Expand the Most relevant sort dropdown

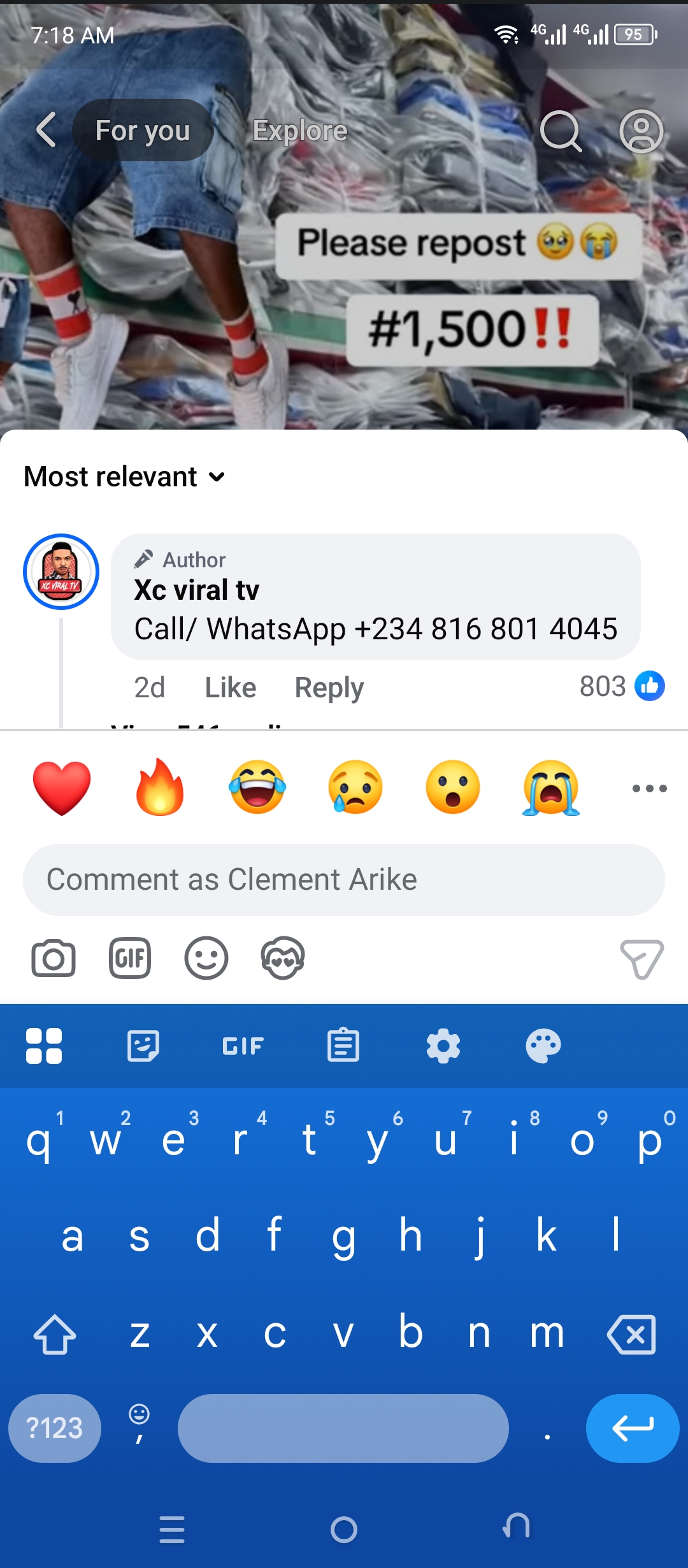[124, 477]
